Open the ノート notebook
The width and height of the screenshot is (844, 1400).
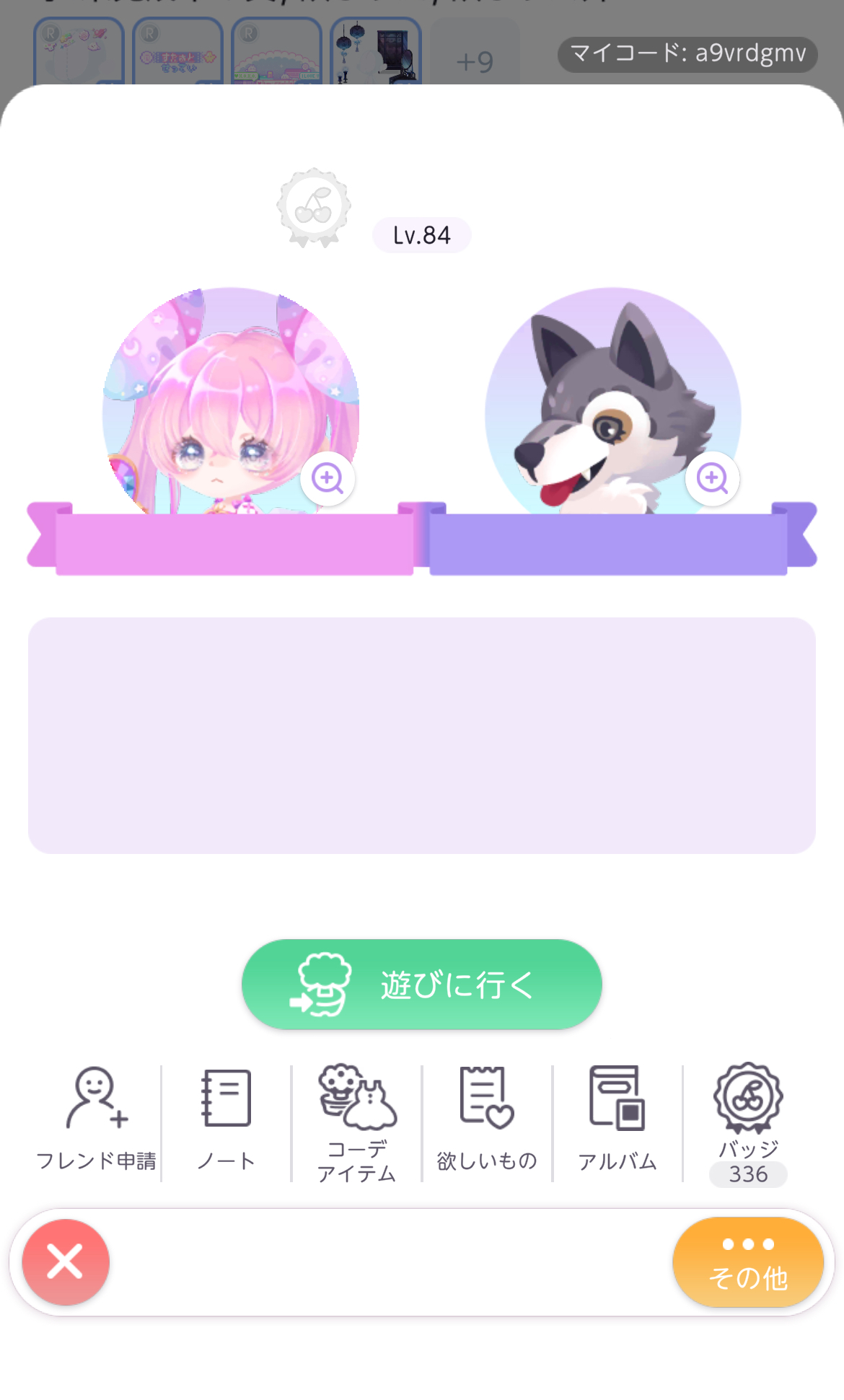(x=226, y=1119)
